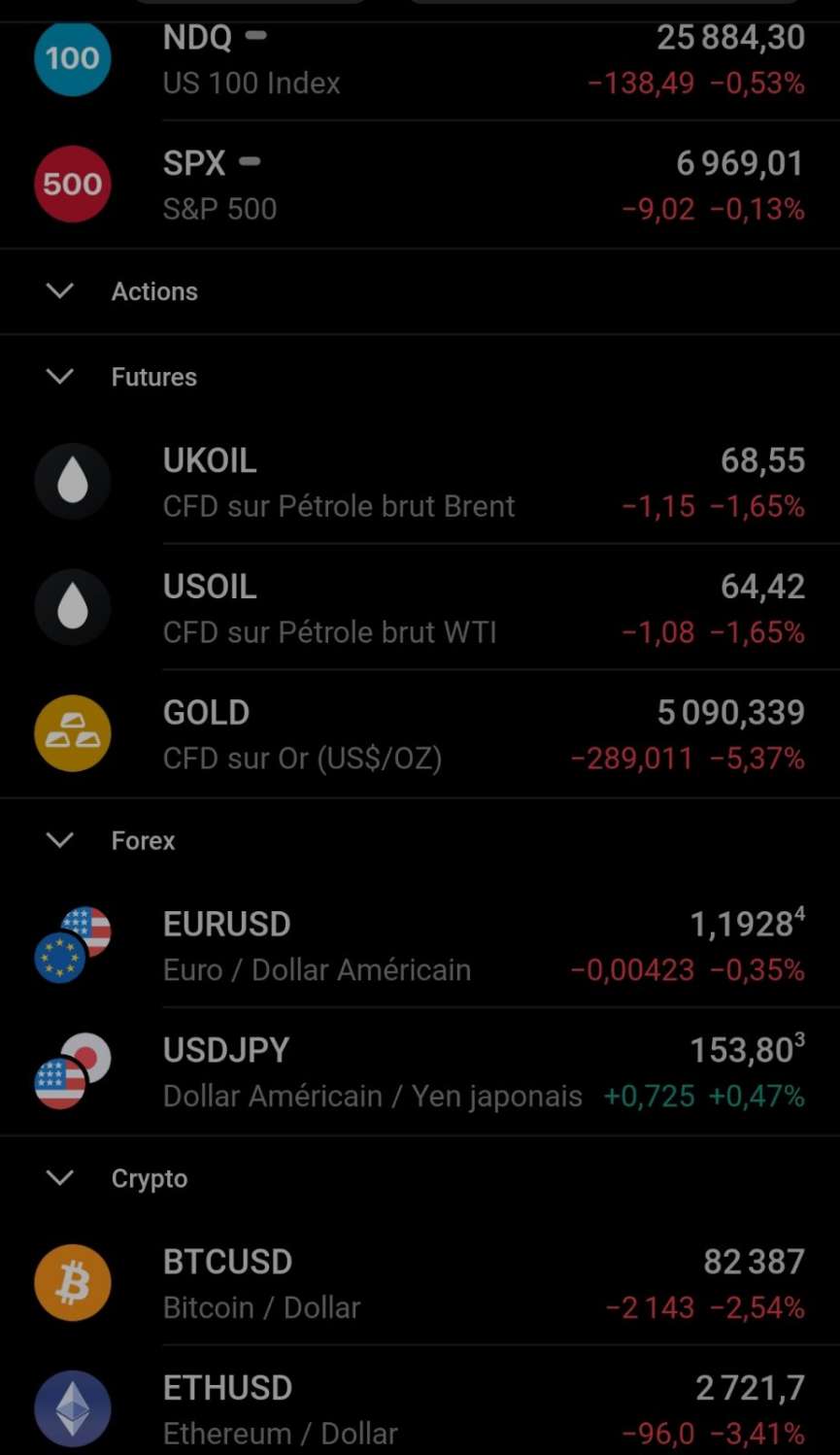The image size is (840, 1455).
Task: Open the NDQ US 100 Index row
Action: 420,60
